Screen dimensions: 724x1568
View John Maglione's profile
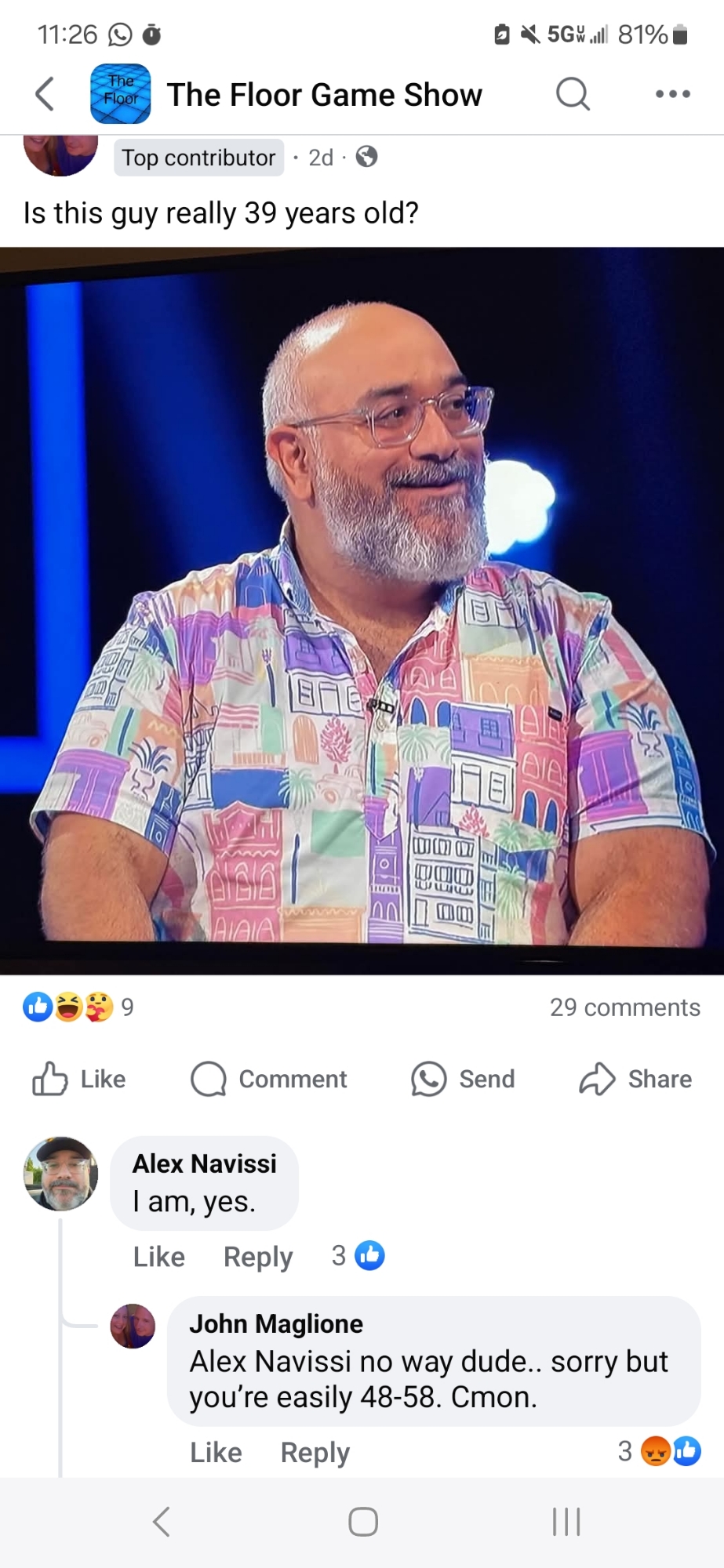pos(276,1324)
